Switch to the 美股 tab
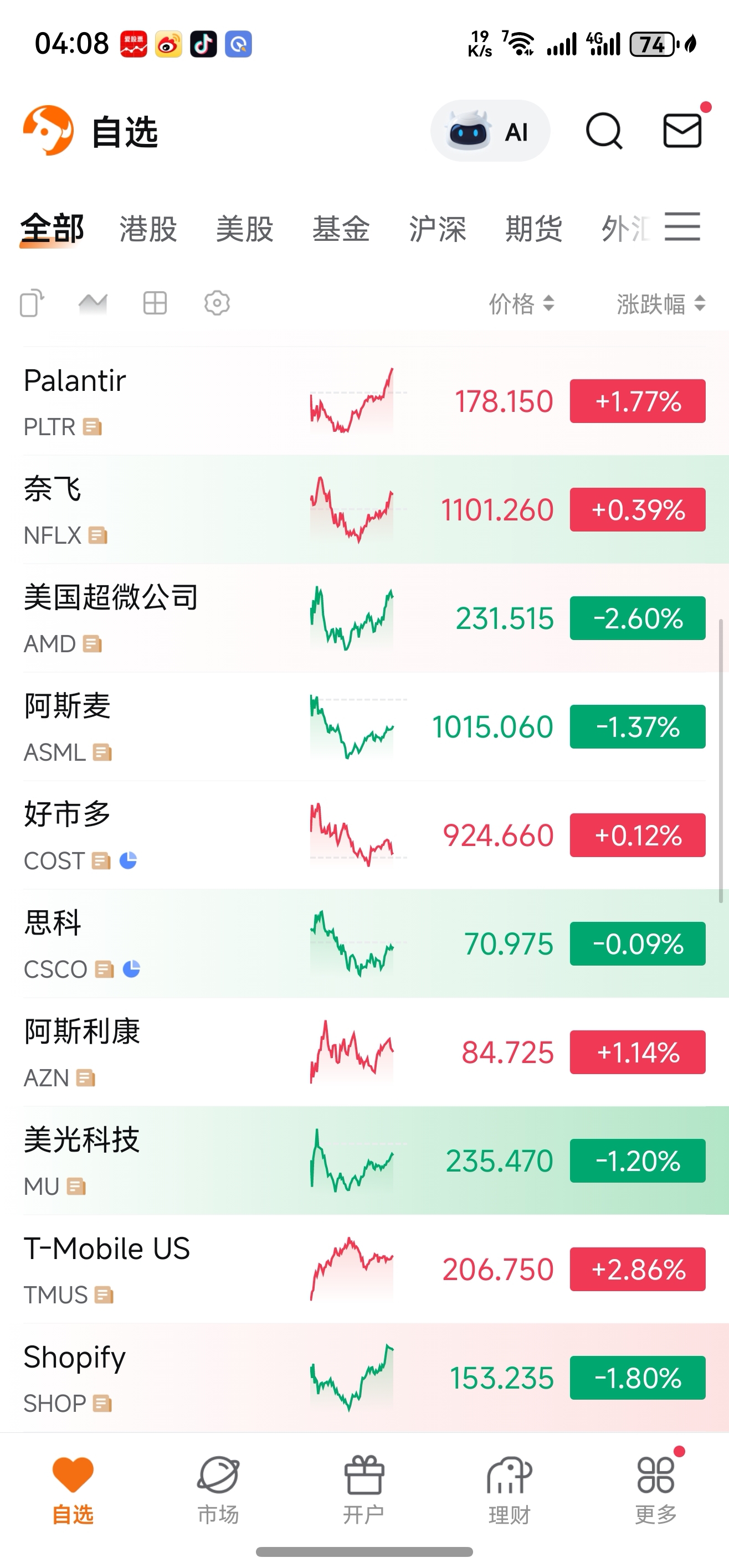 (x=244, y=229)
